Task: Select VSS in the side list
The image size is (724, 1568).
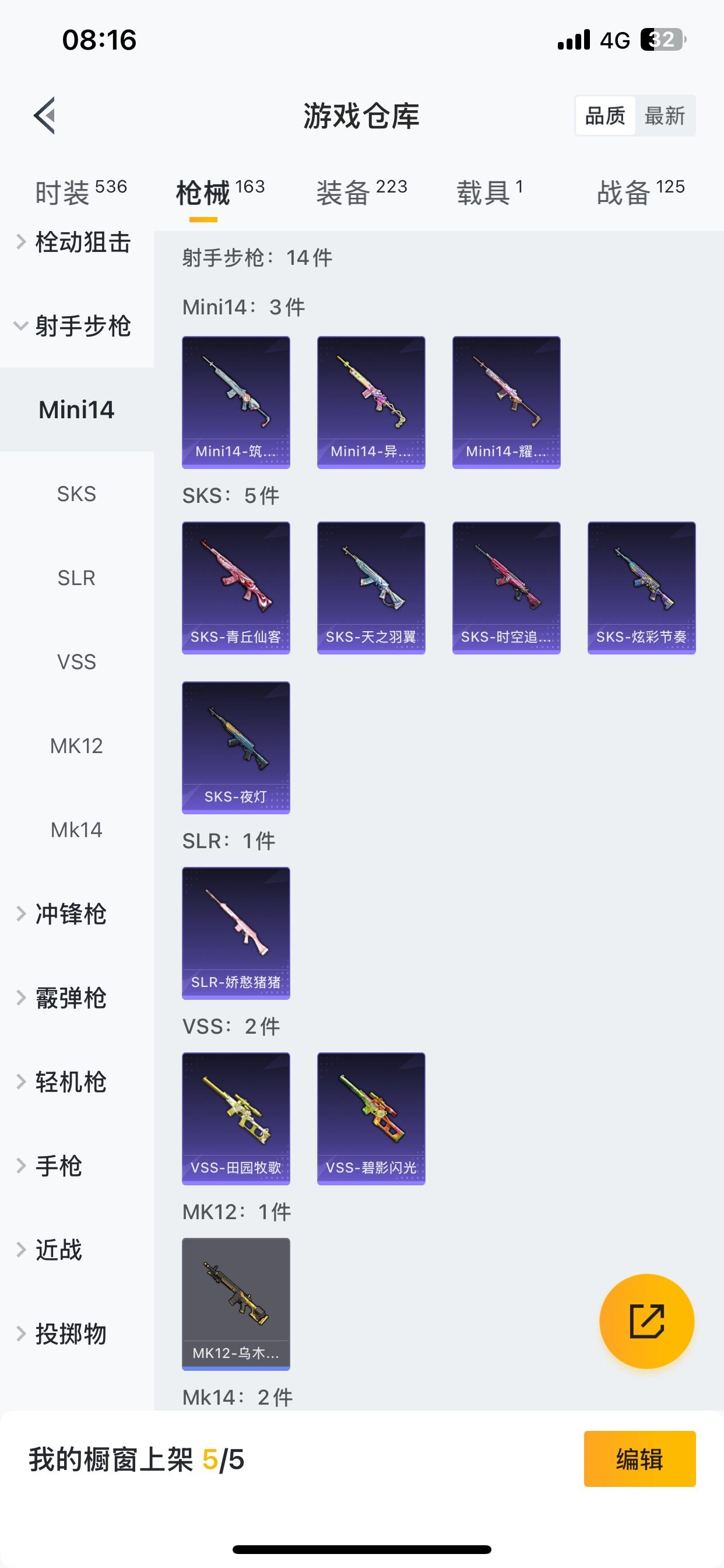Action: 76,661
